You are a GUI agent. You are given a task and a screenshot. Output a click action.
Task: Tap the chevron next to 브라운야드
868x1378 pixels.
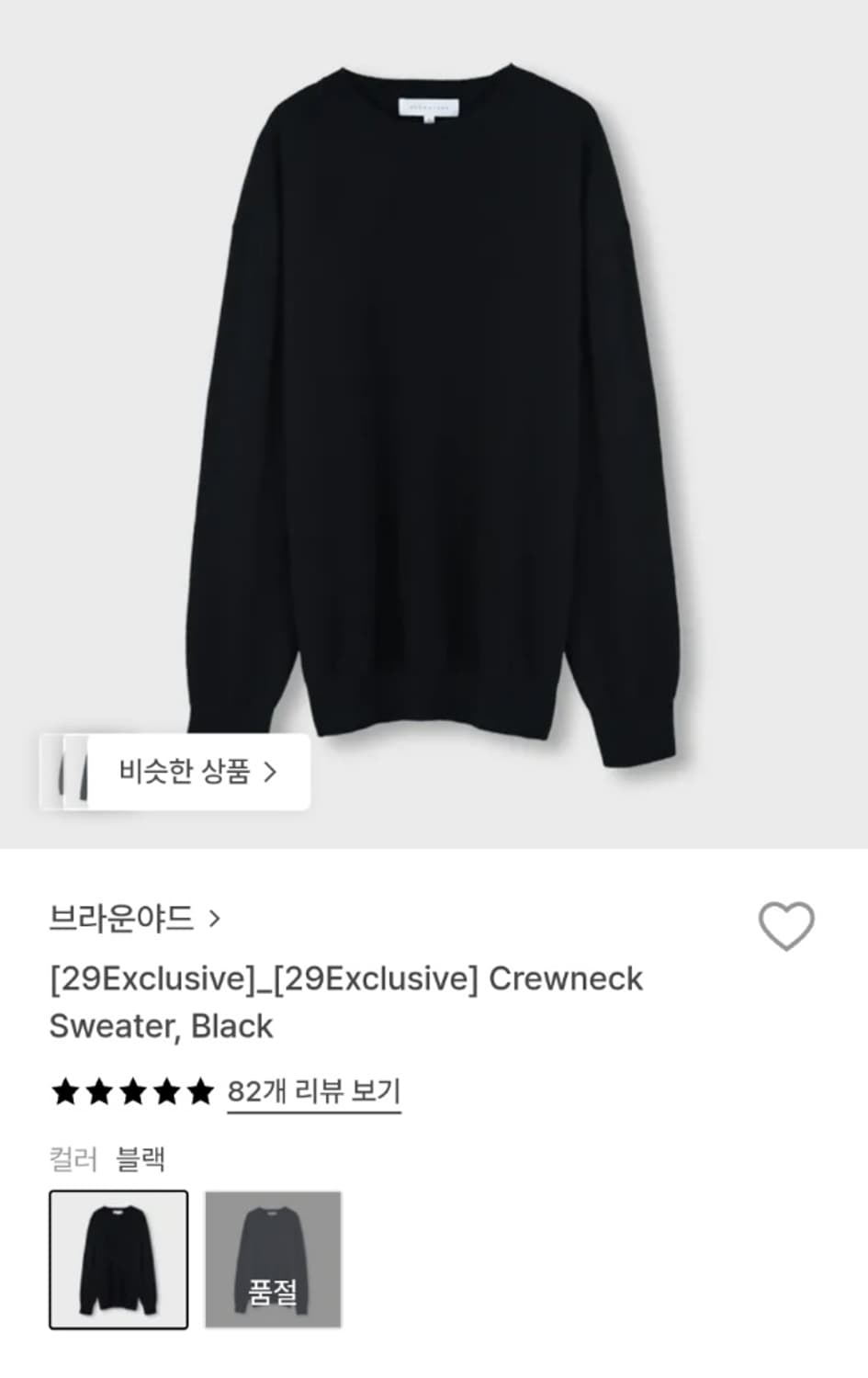point(214,919)
